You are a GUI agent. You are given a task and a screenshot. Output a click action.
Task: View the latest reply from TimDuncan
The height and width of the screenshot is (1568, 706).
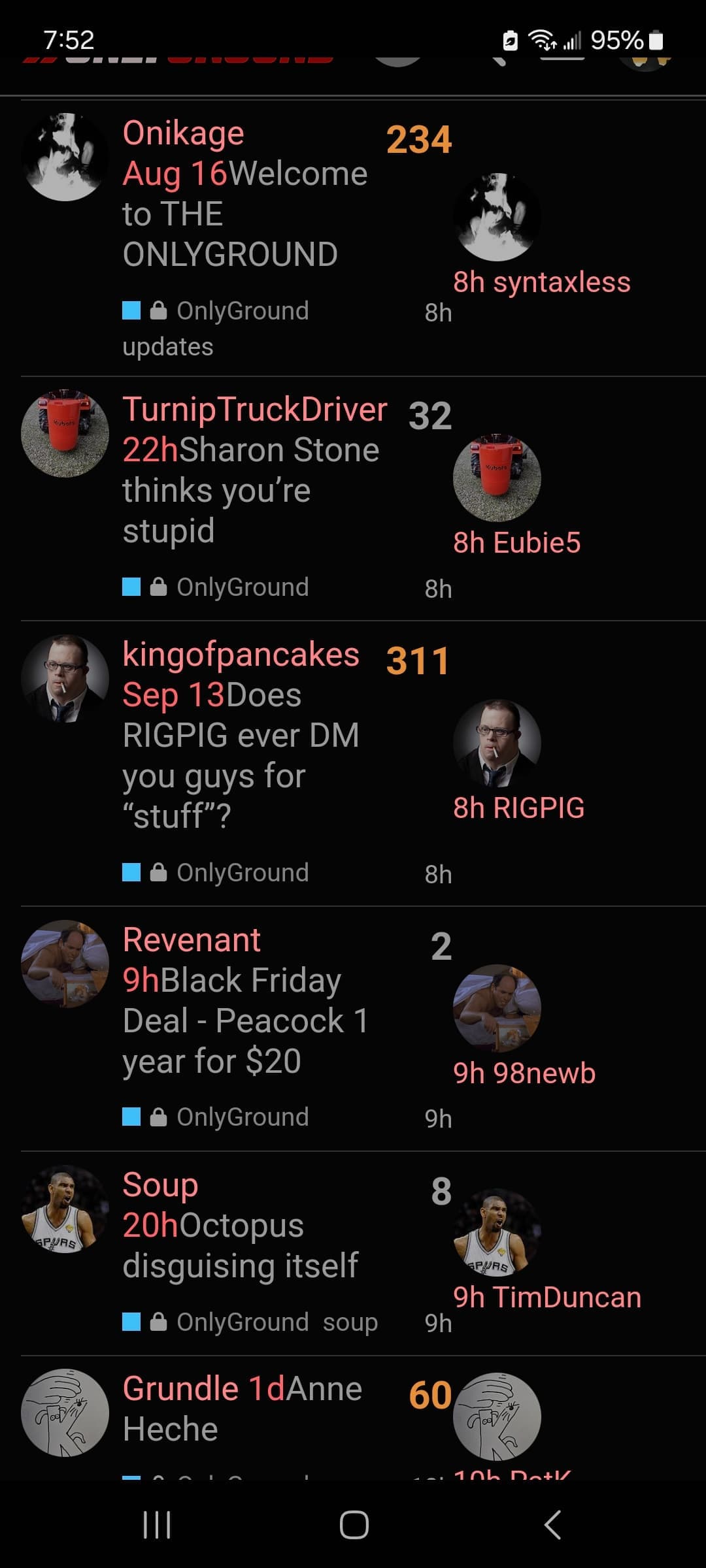click(x=566, y=1298)
